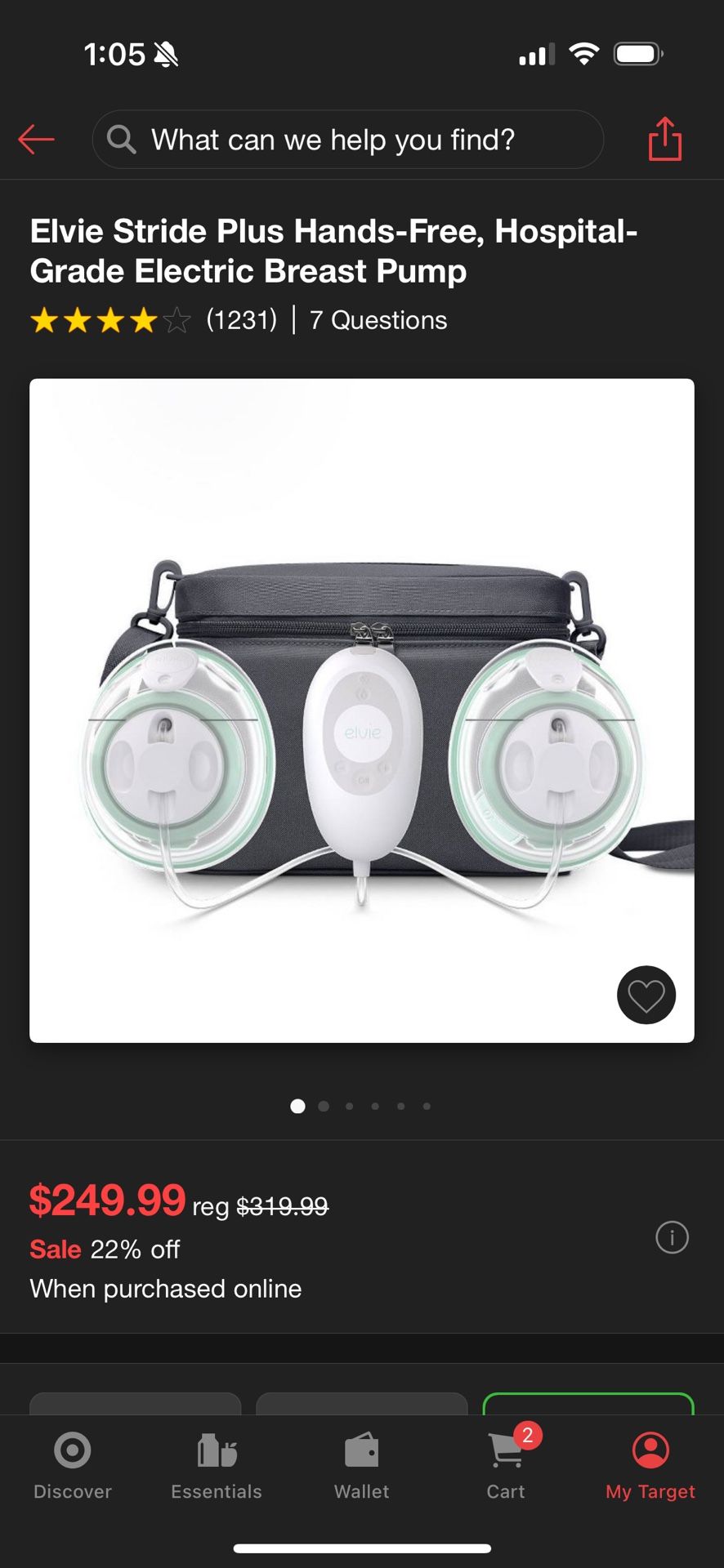View price details info icon
The image size is (724, 1568).
pos(672,1237)
